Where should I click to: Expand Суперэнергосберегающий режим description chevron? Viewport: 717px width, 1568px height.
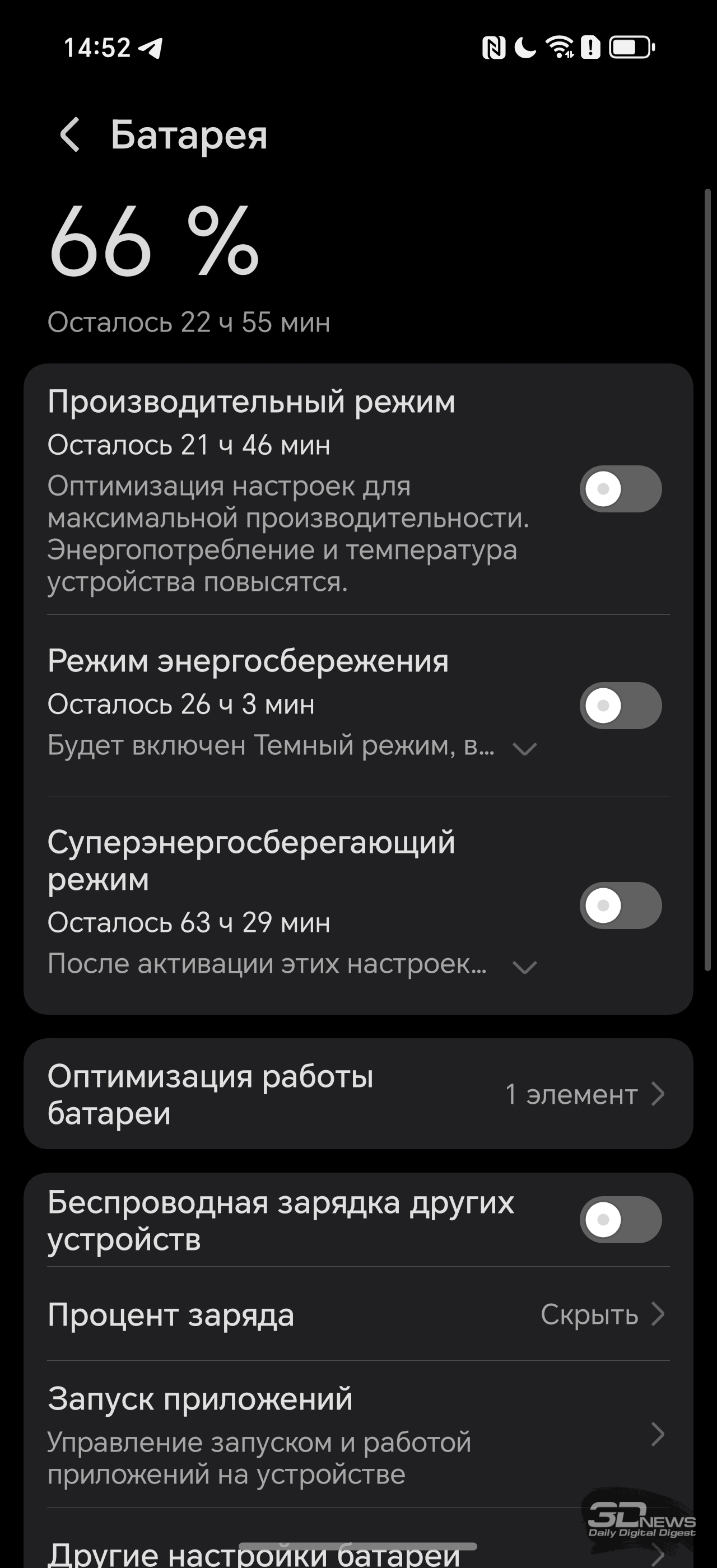(x=525, y=967)
